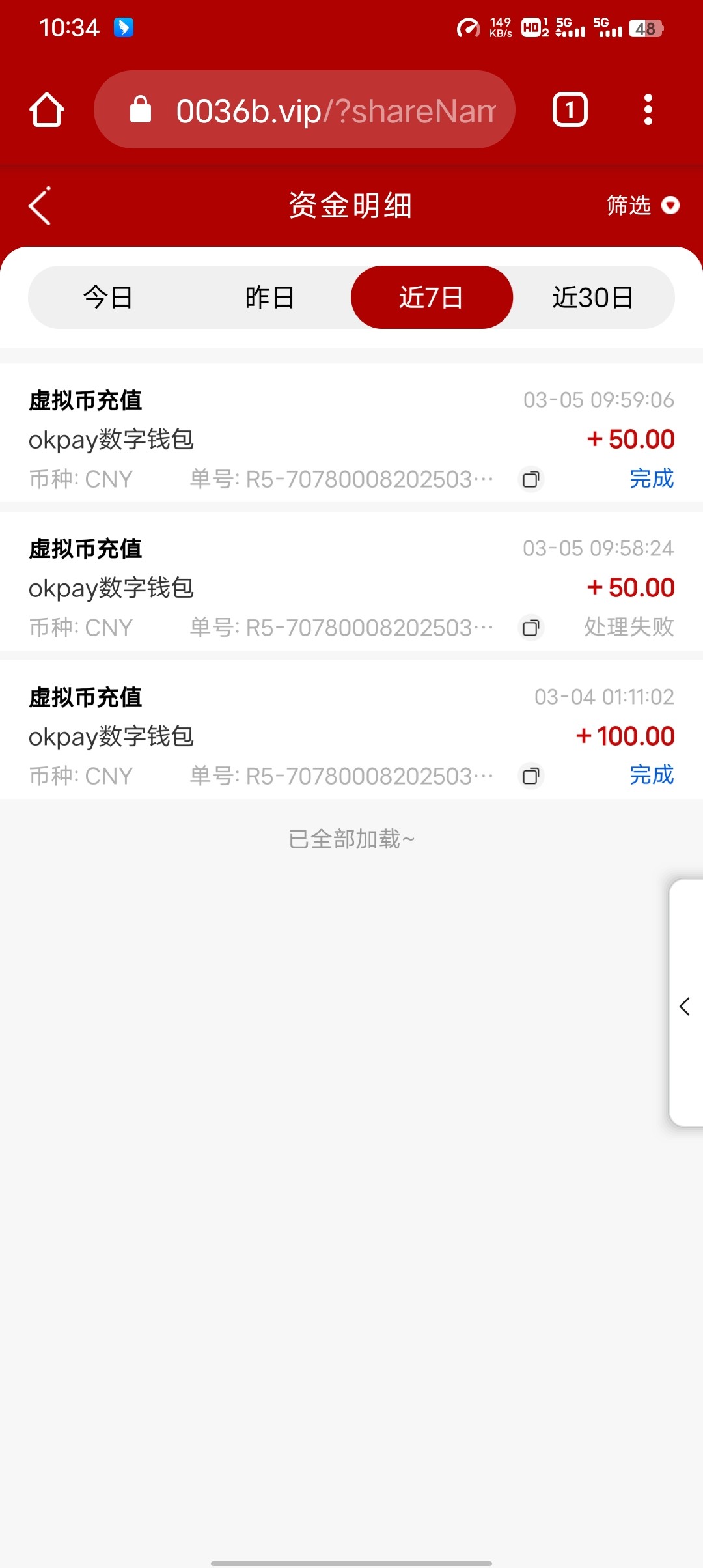This screenshot has height=1568, width=703.
Task: Open the browser overflow menu
Action: [648, 109]
